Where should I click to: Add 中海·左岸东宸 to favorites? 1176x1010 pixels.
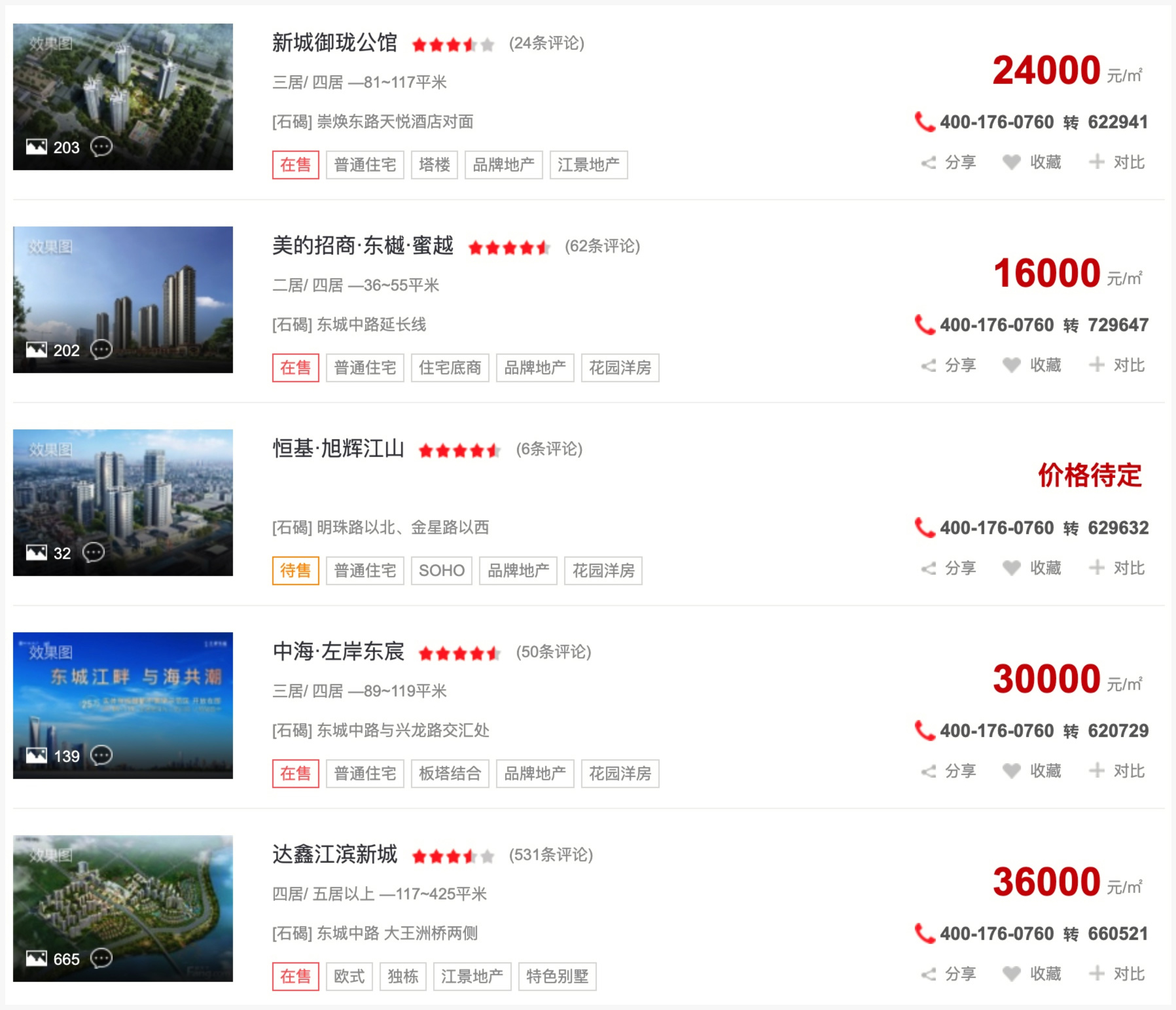tap(1032, 771)
